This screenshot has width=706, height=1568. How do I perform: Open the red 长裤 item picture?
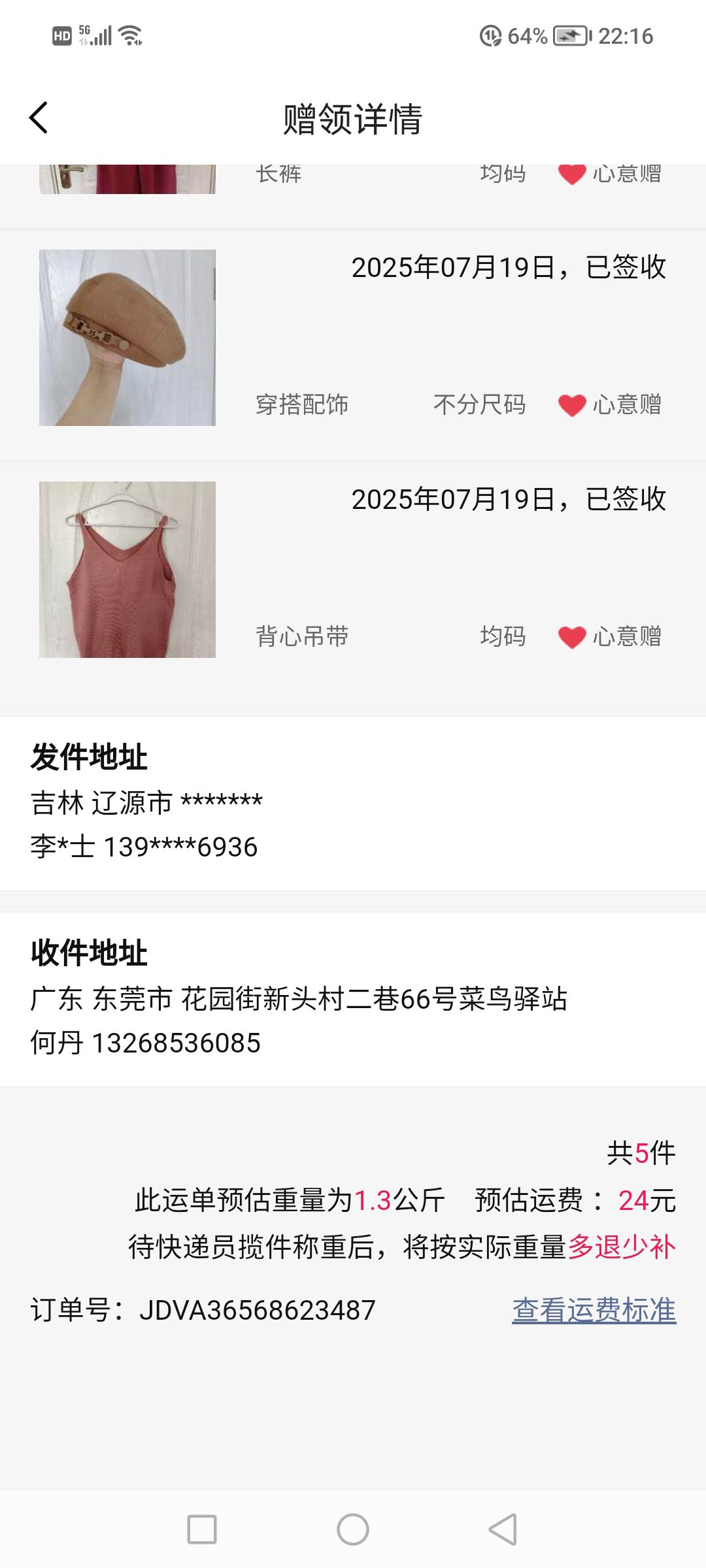tap(127, 179)
